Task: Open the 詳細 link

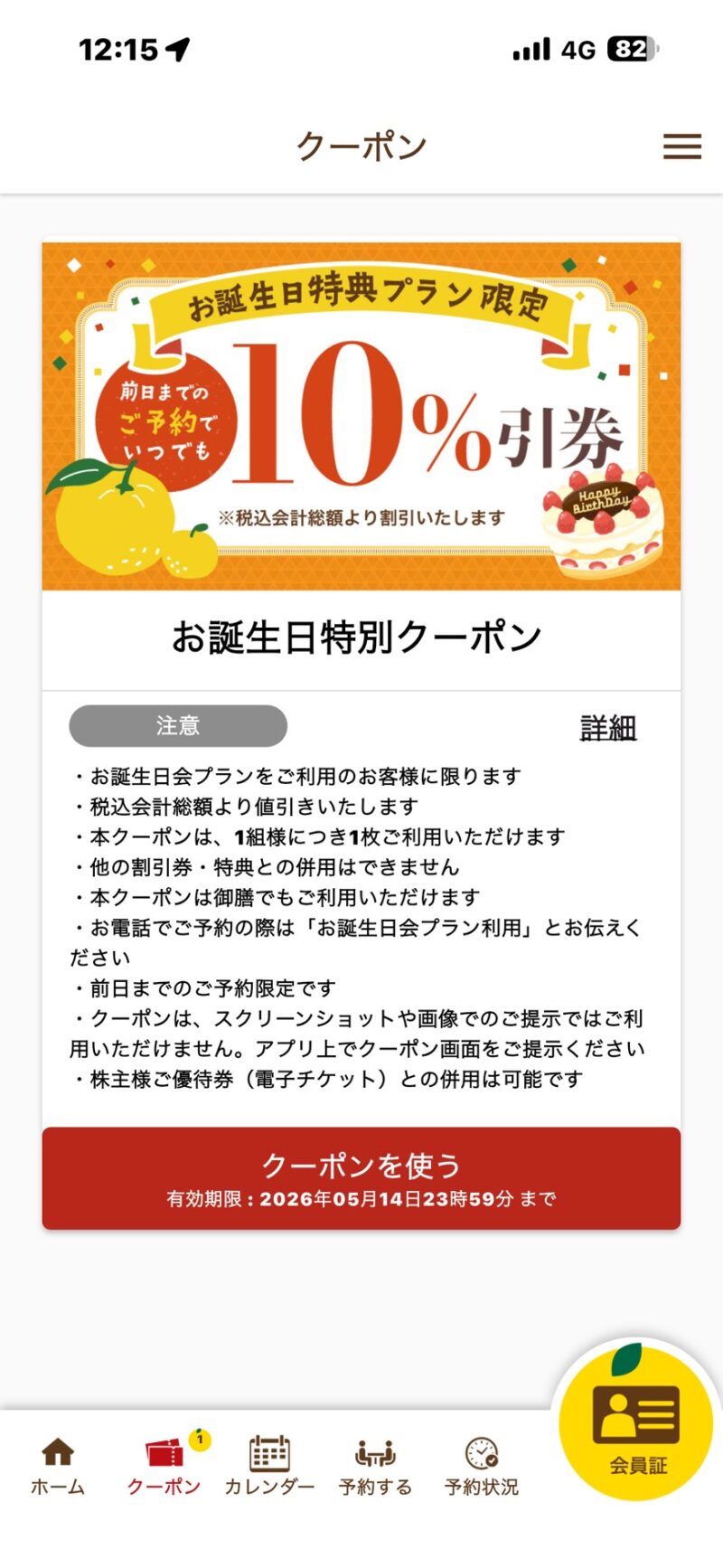Action: [x=608, y=728]
